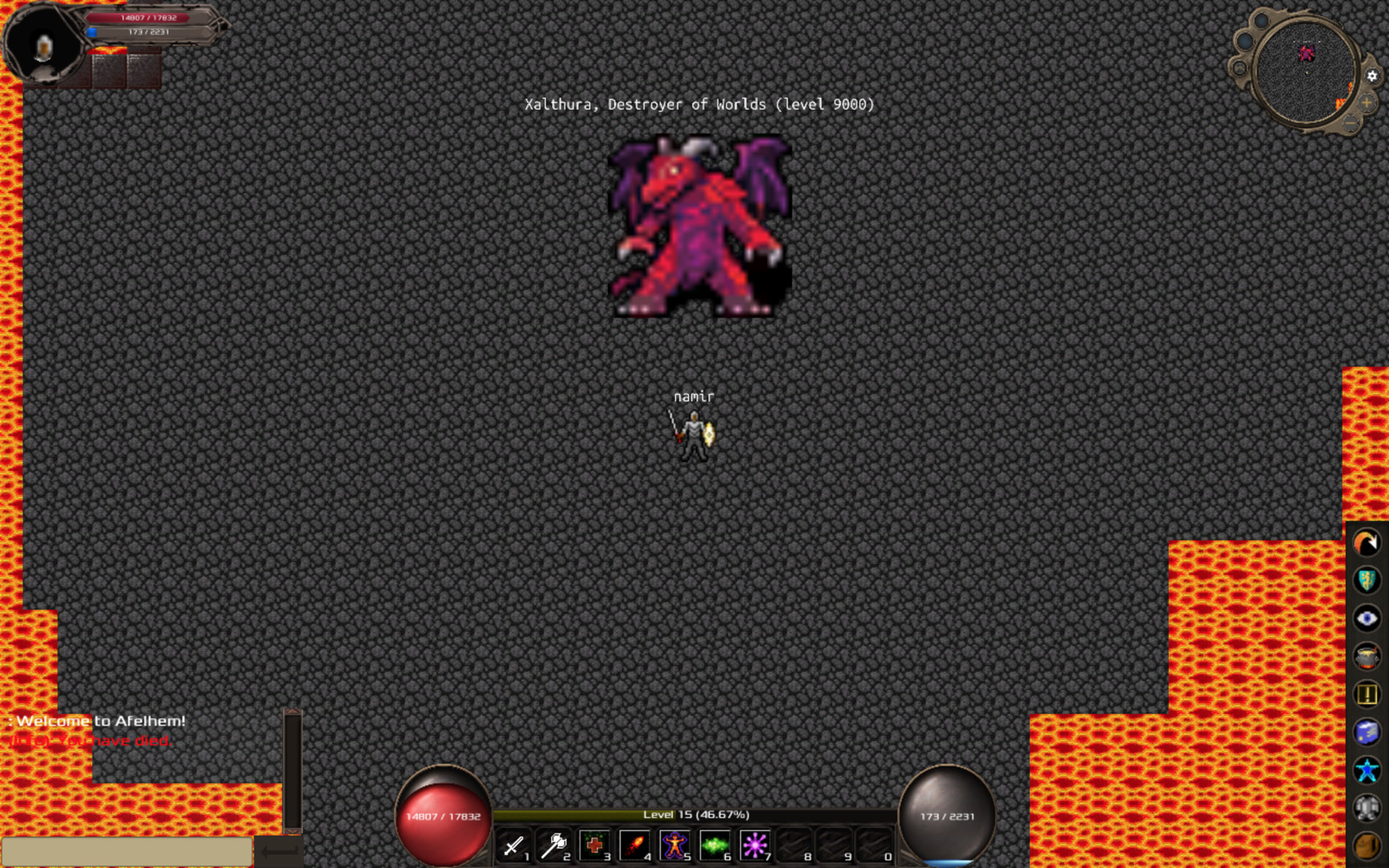Activate the glowing figure skill in slot 5

(x=674, y=845)
